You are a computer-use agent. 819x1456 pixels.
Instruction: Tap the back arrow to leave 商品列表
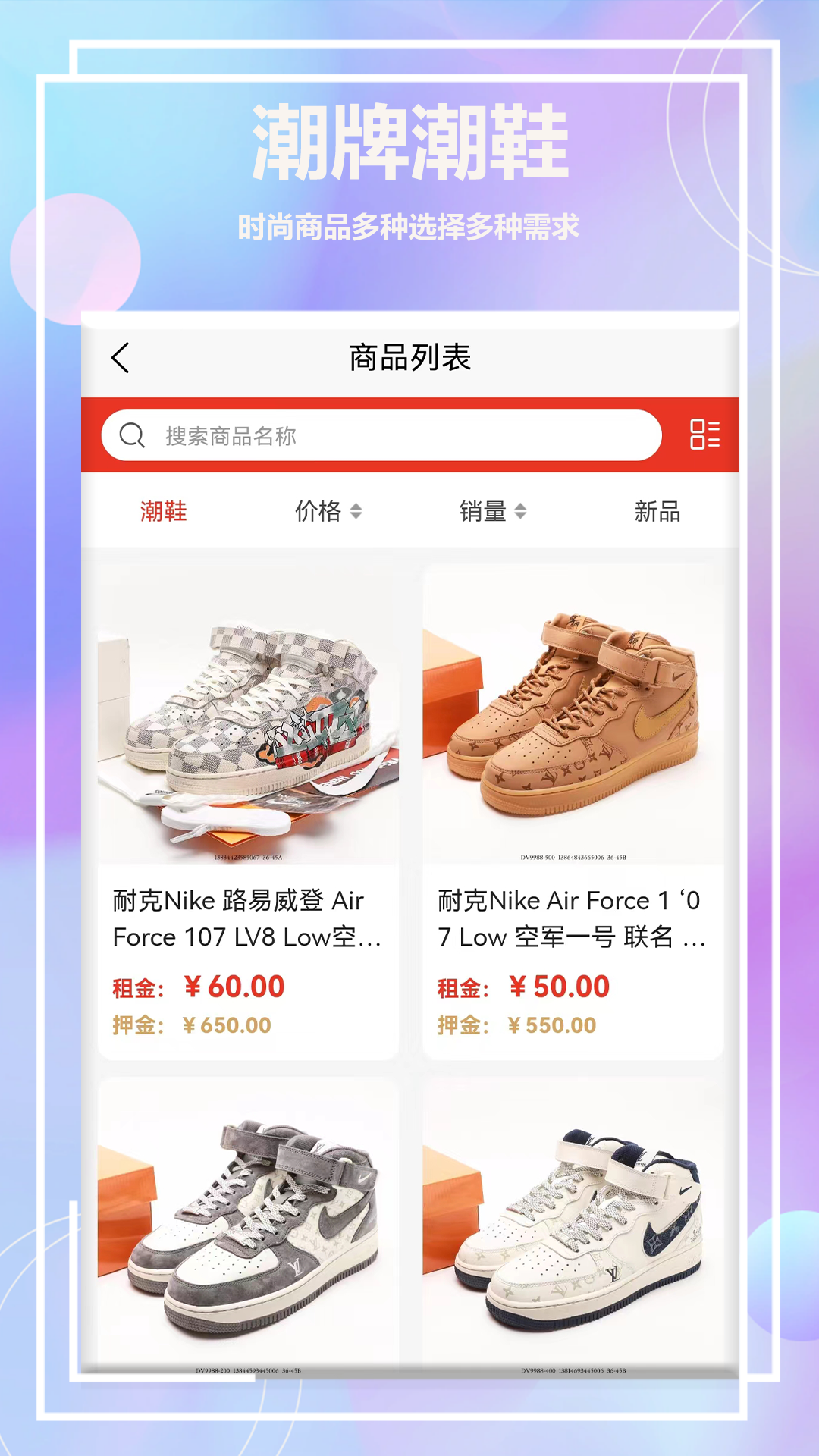click(x=121, y=357)
